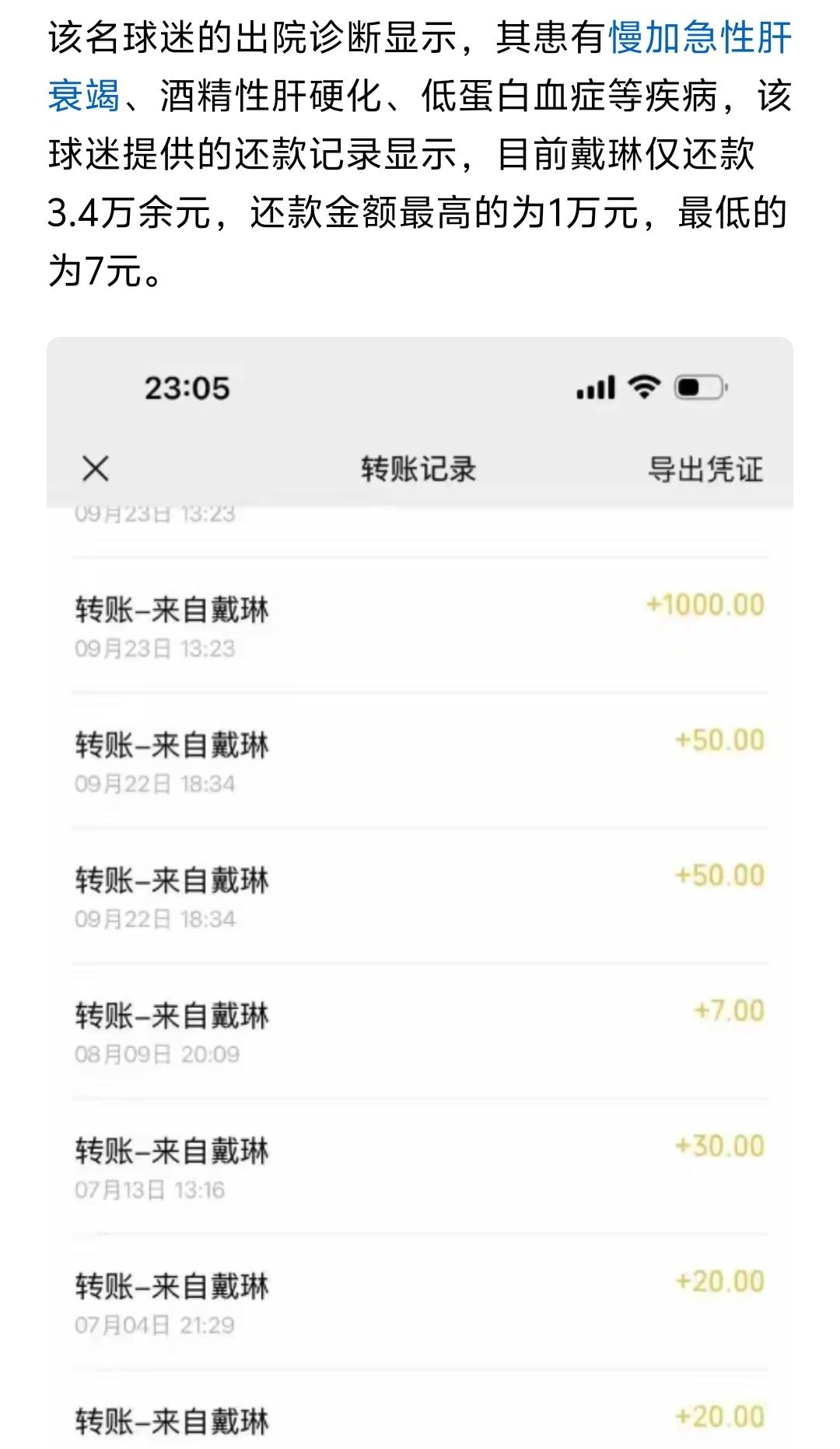Close the 转账记录 screen via the X icon
This screenshot has width=840, height=1449.
(95, 466)
